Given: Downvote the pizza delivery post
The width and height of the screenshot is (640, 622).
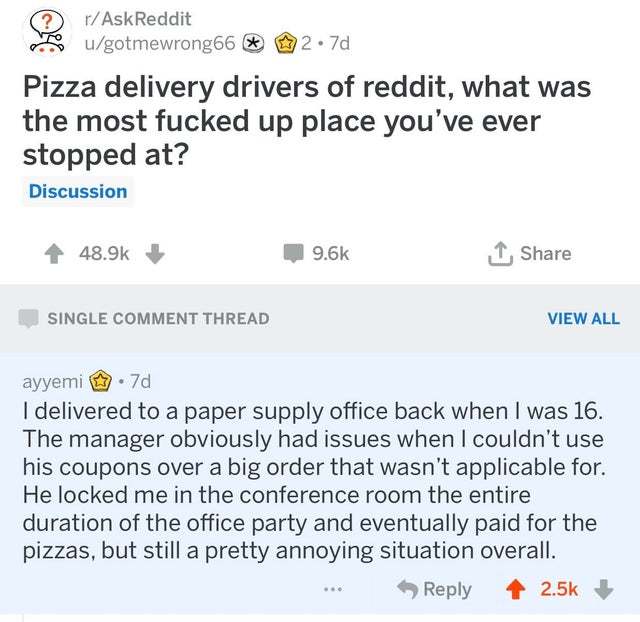Looking at the screenshot, I should pos(154,253).
